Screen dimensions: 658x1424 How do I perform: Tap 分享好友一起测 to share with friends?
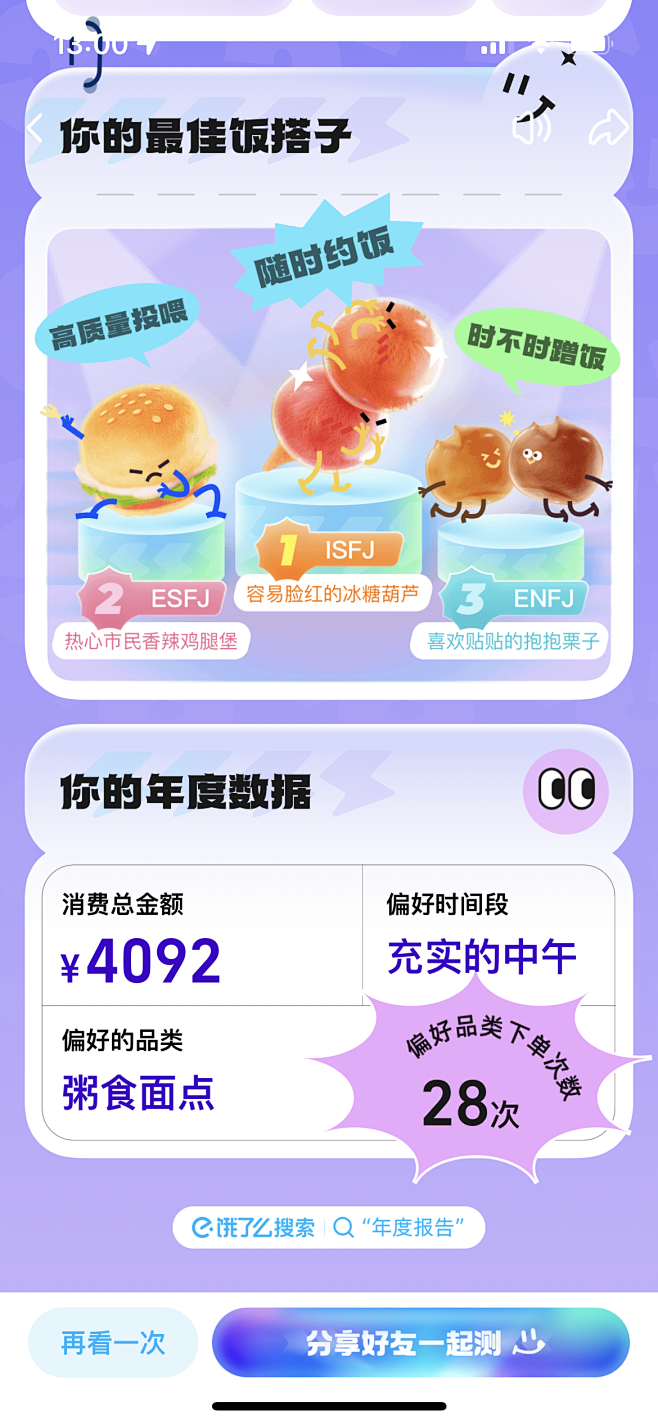(x=420, y=1343)
